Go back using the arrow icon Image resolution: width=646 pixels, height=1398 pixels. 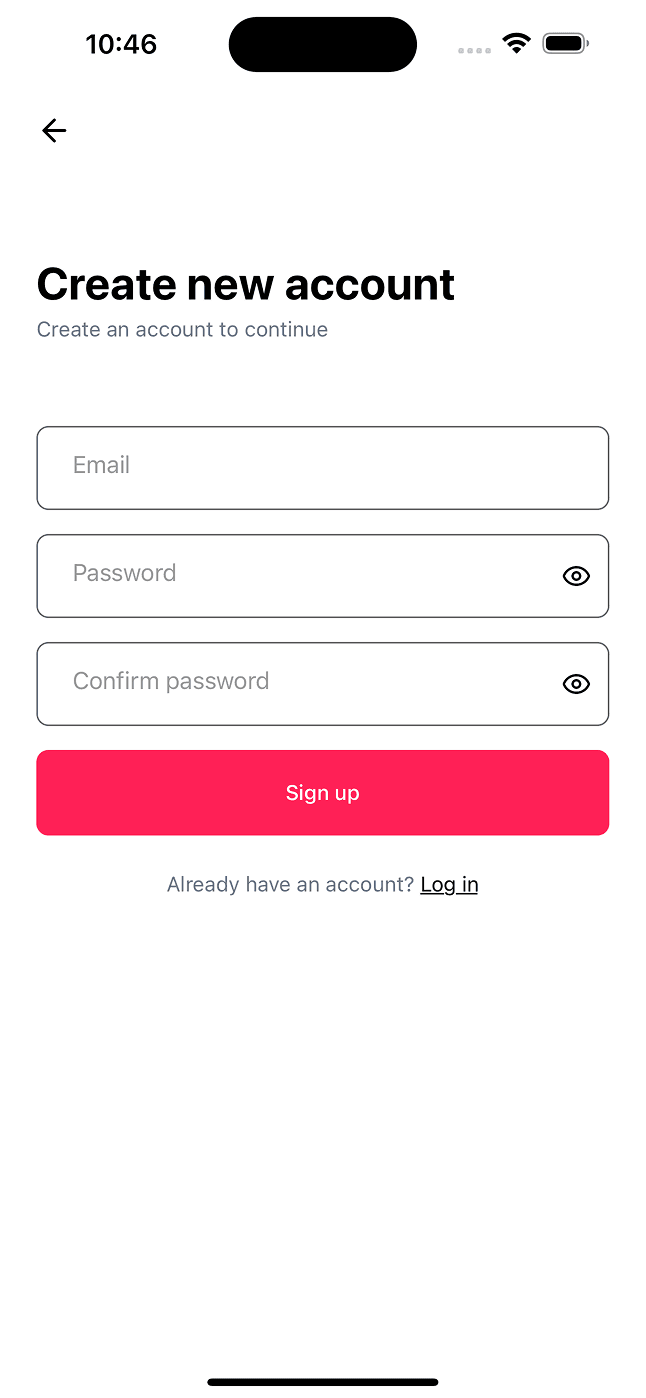(54, 130)
